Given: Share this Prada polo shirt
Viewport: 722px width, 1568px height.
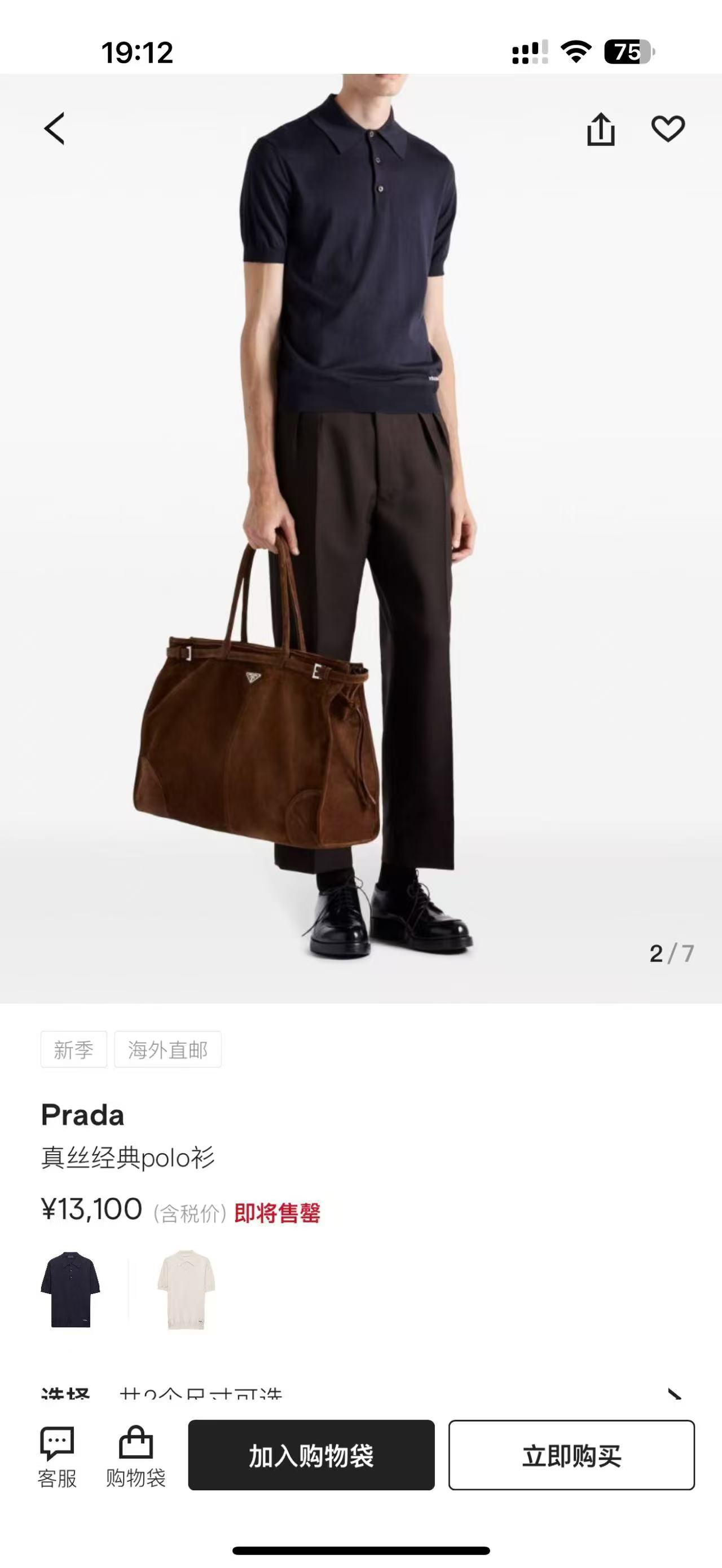Looking at the screenshot, I should [x=600, y=129].
